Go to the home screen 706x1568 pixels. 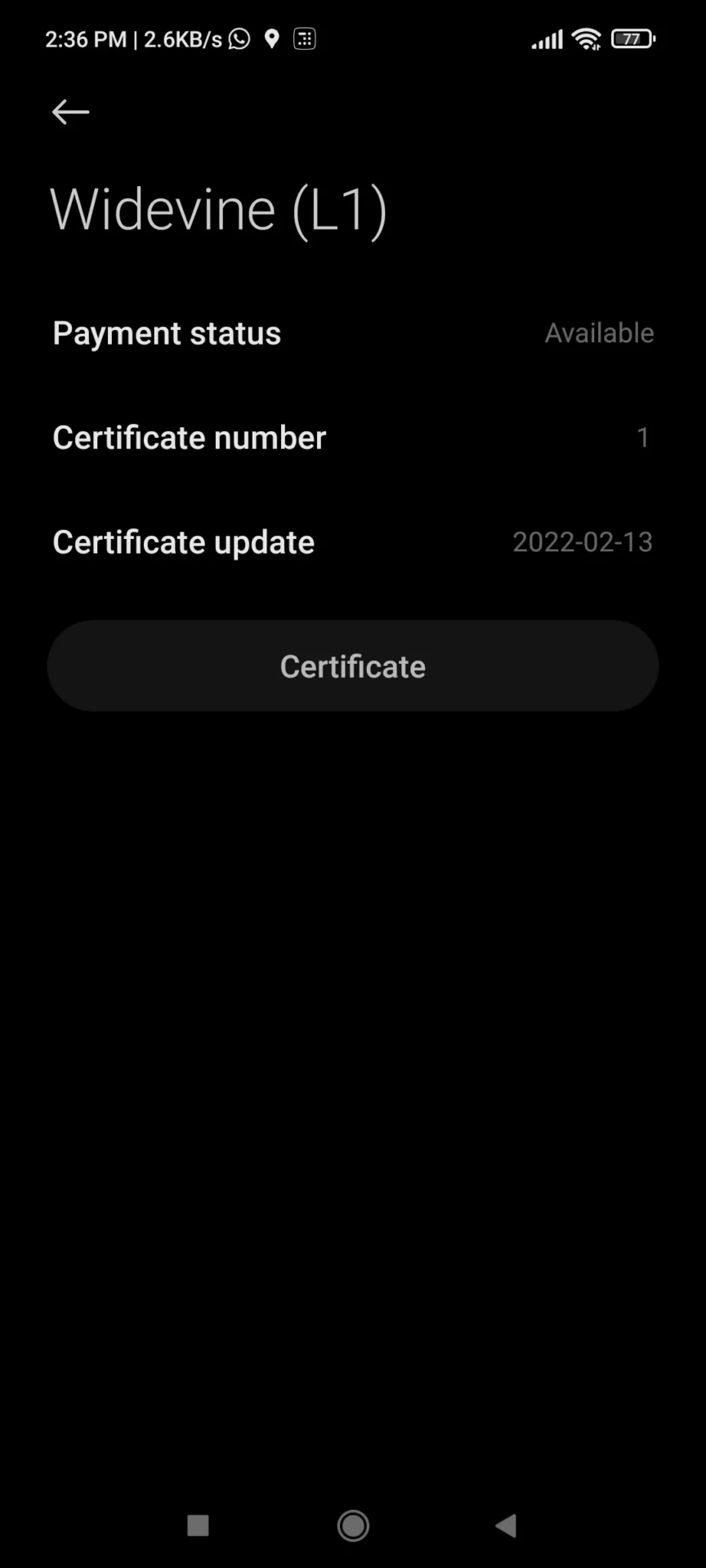coord(353,1525)
